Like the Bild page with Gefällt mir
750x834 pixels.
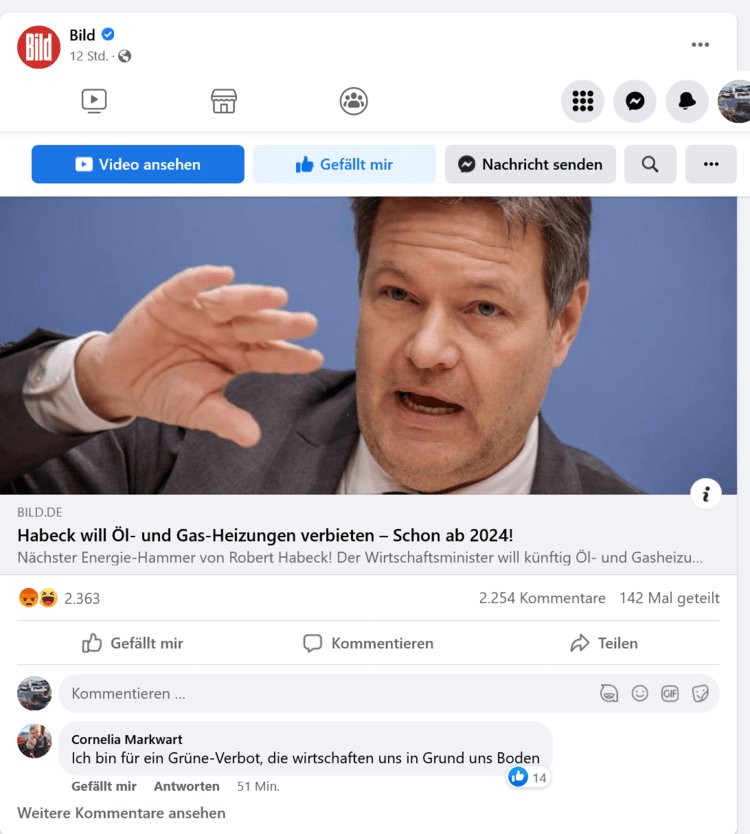(x=344, y=164)
